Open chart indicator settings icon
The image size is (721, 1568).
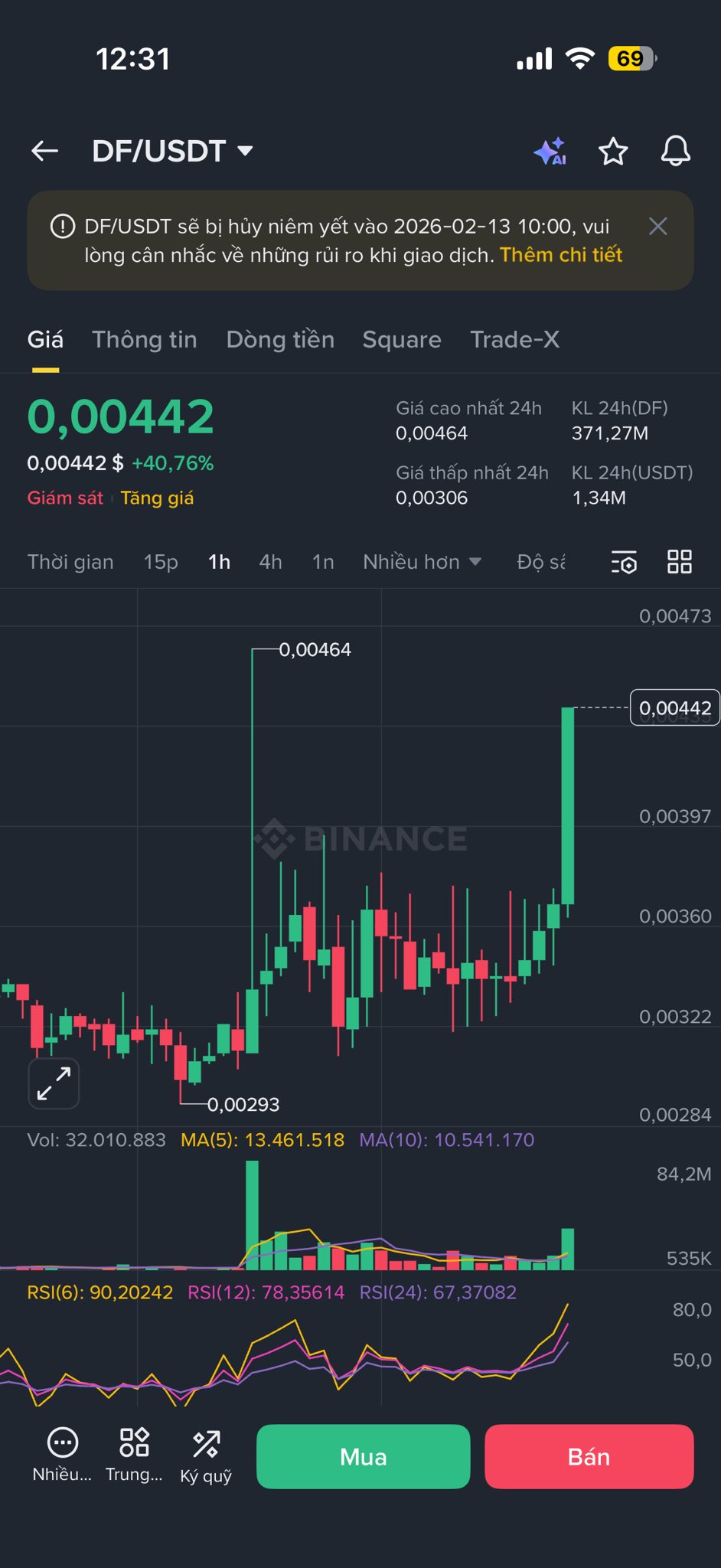pyautogui.click(x=624, y=562)
